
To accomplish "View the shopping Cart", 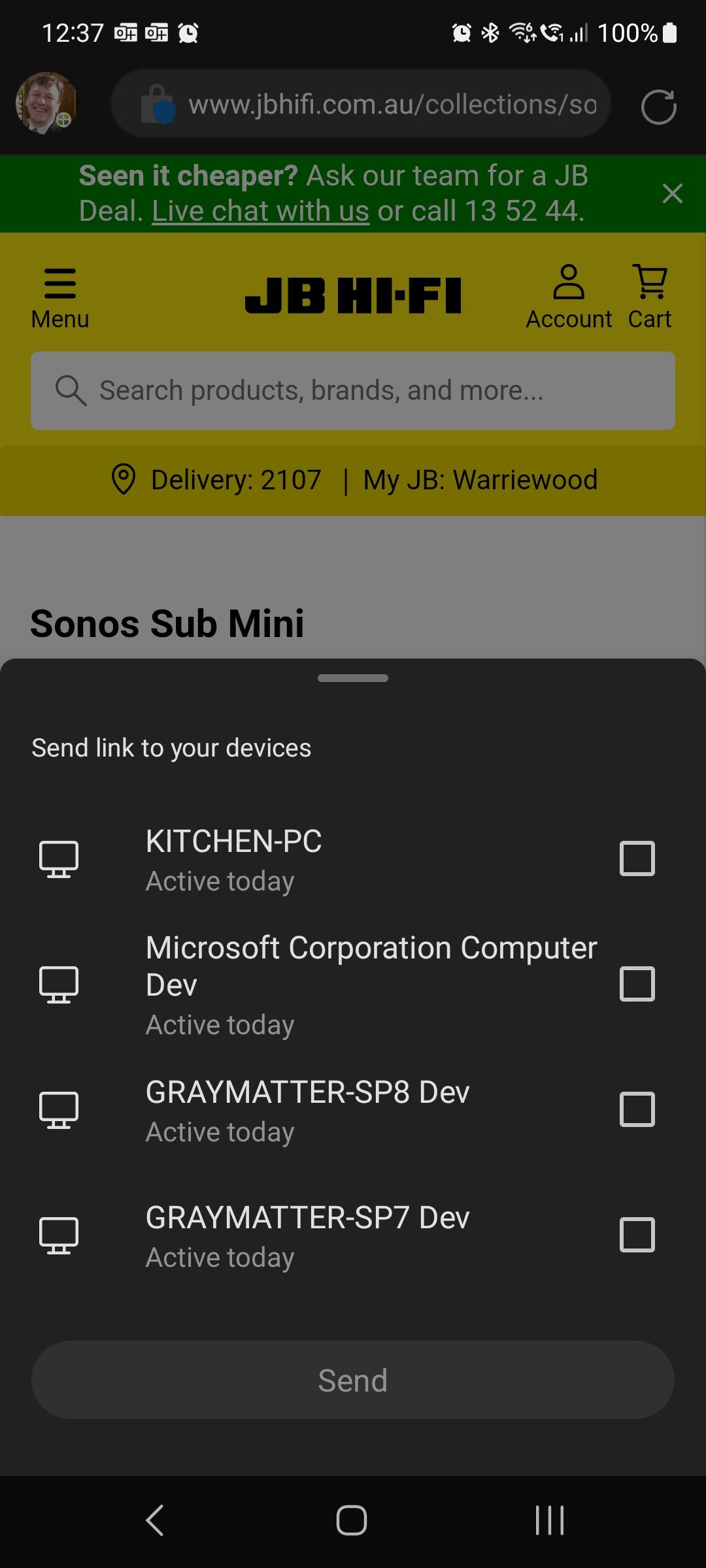I will [650, 298].
